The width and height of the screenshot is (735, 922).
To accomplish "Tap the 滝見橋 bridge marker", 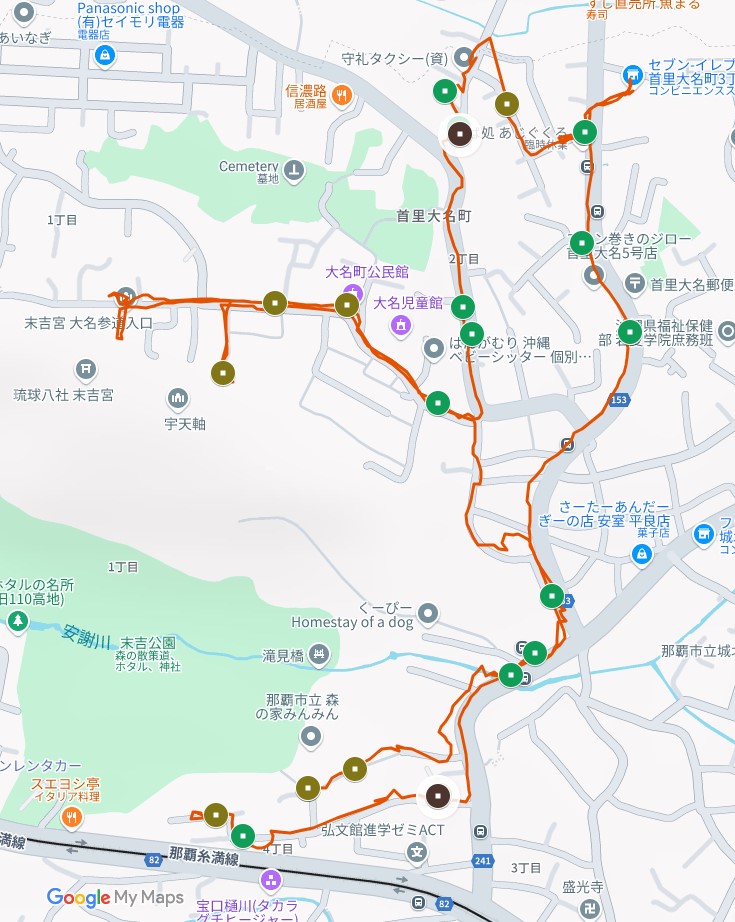I will 318,655.
